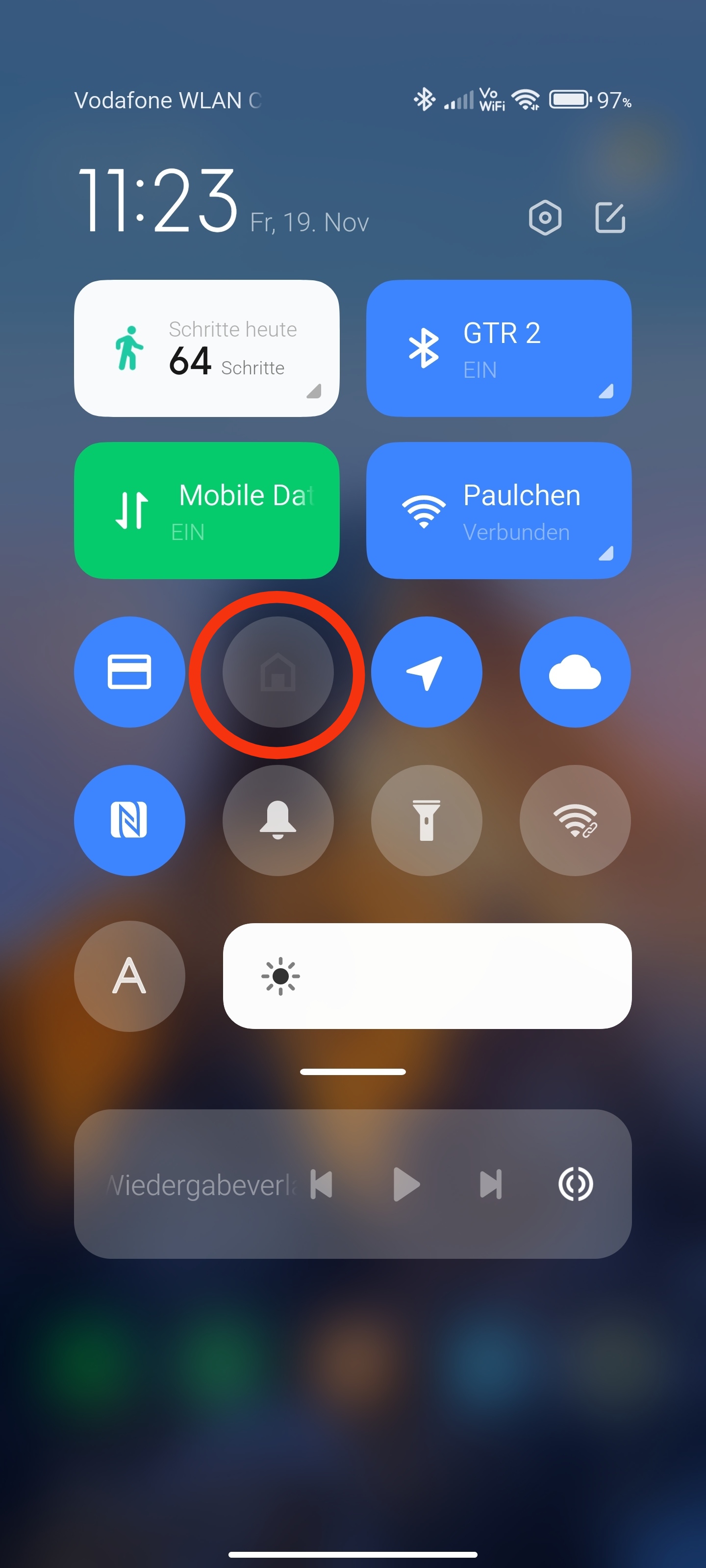Play media in the media card
Image resolution: width=706 pixels, height=1568 pixels.
coord(406,1184)
